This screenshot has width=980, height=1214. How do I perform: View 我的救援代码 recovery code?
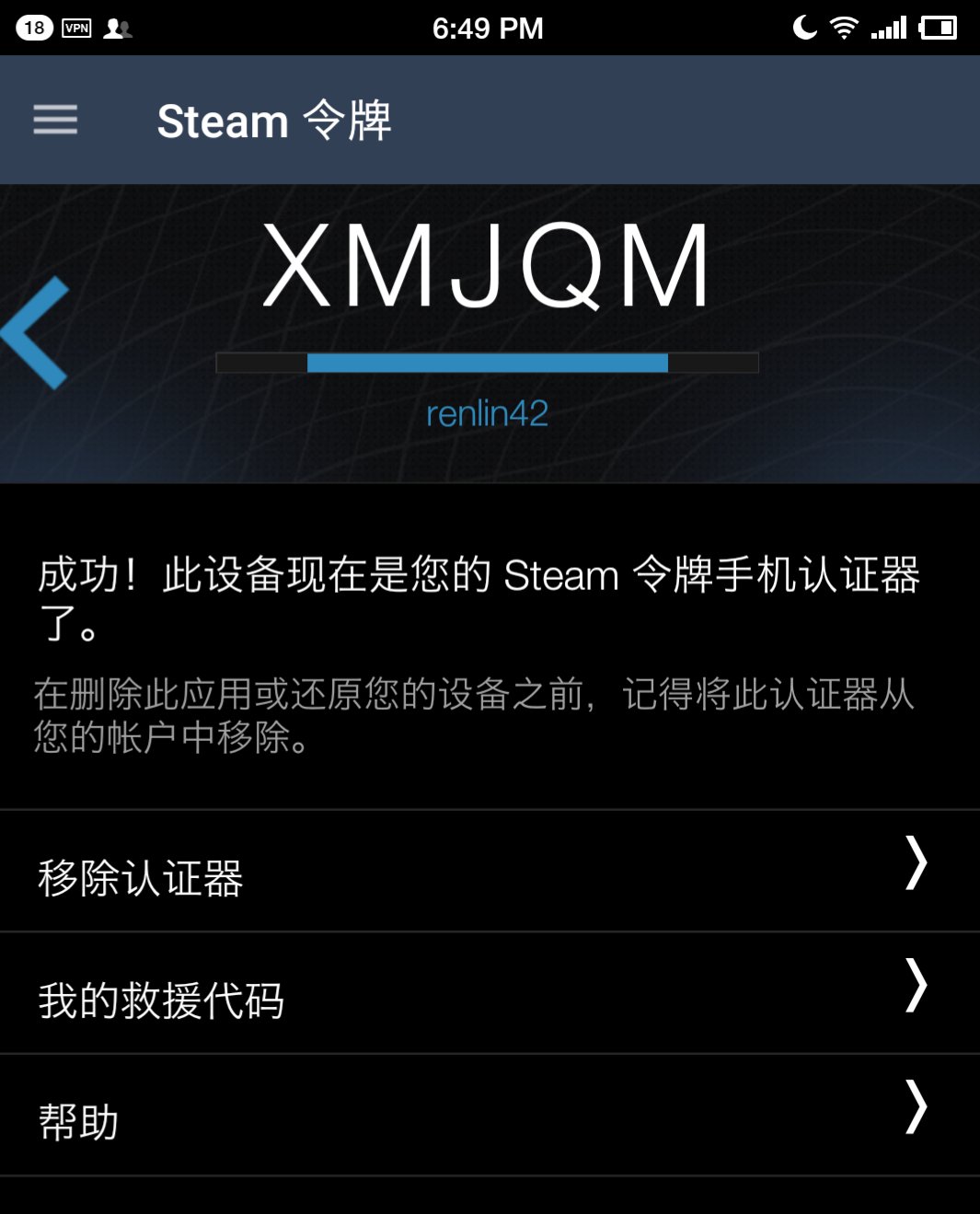[x=490, y=994]
